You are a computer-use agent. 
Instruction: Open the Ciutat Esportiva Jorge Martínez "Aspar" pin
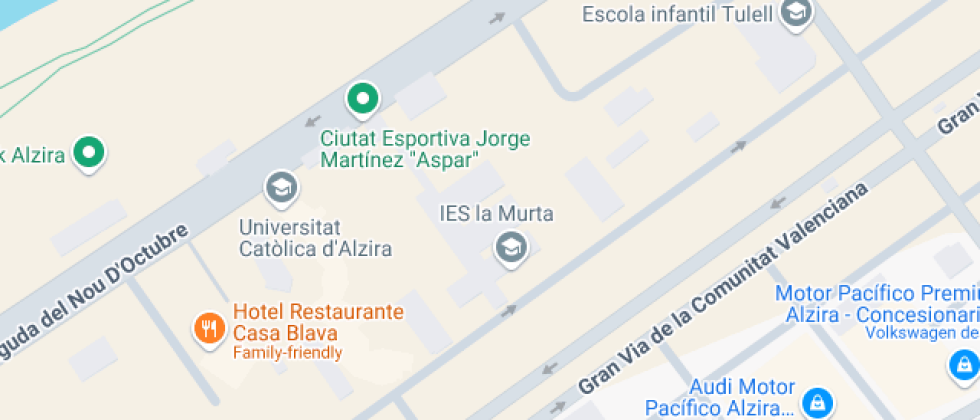[362, 99]
